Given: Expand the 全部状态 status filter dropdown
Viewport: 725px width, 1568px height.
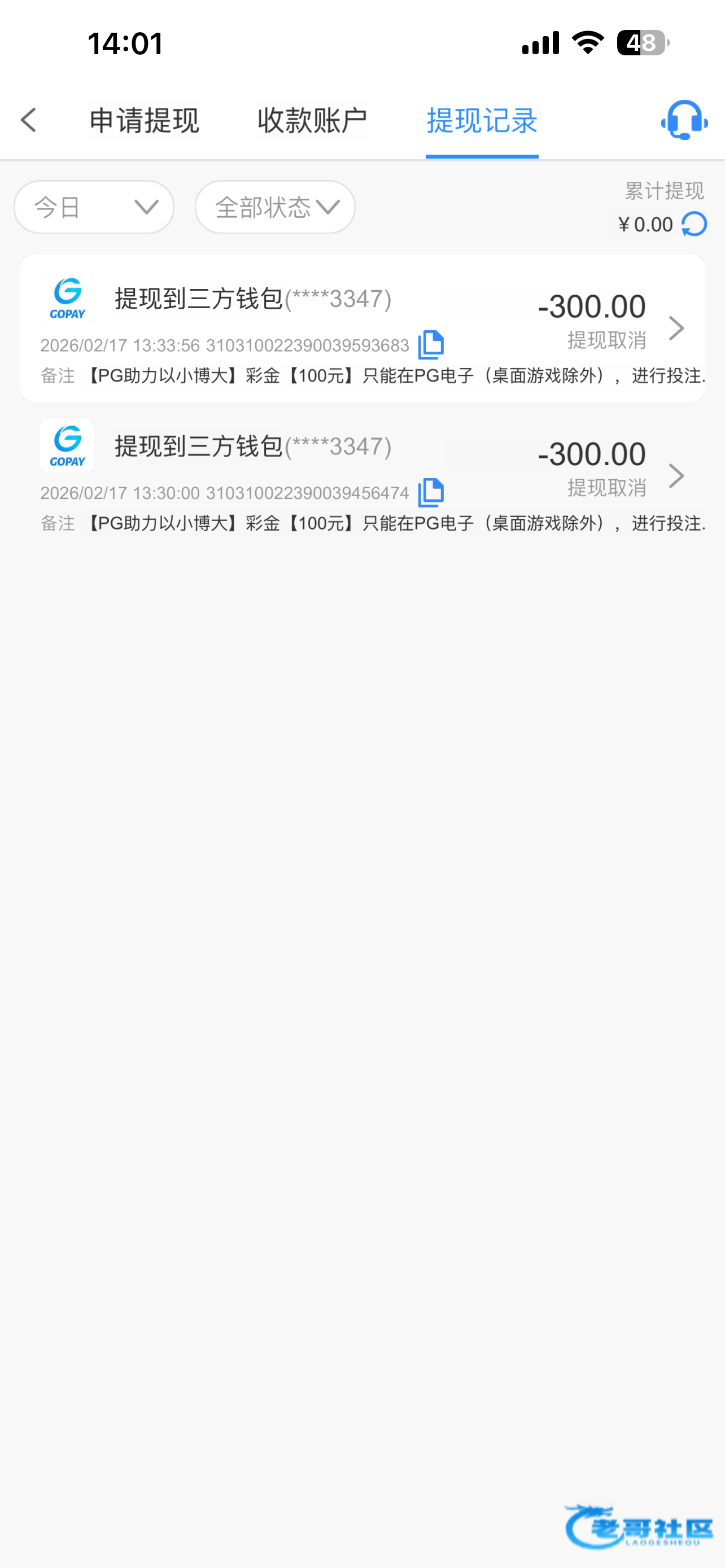Looking at the screenshot, I should [x=275, y=207].
